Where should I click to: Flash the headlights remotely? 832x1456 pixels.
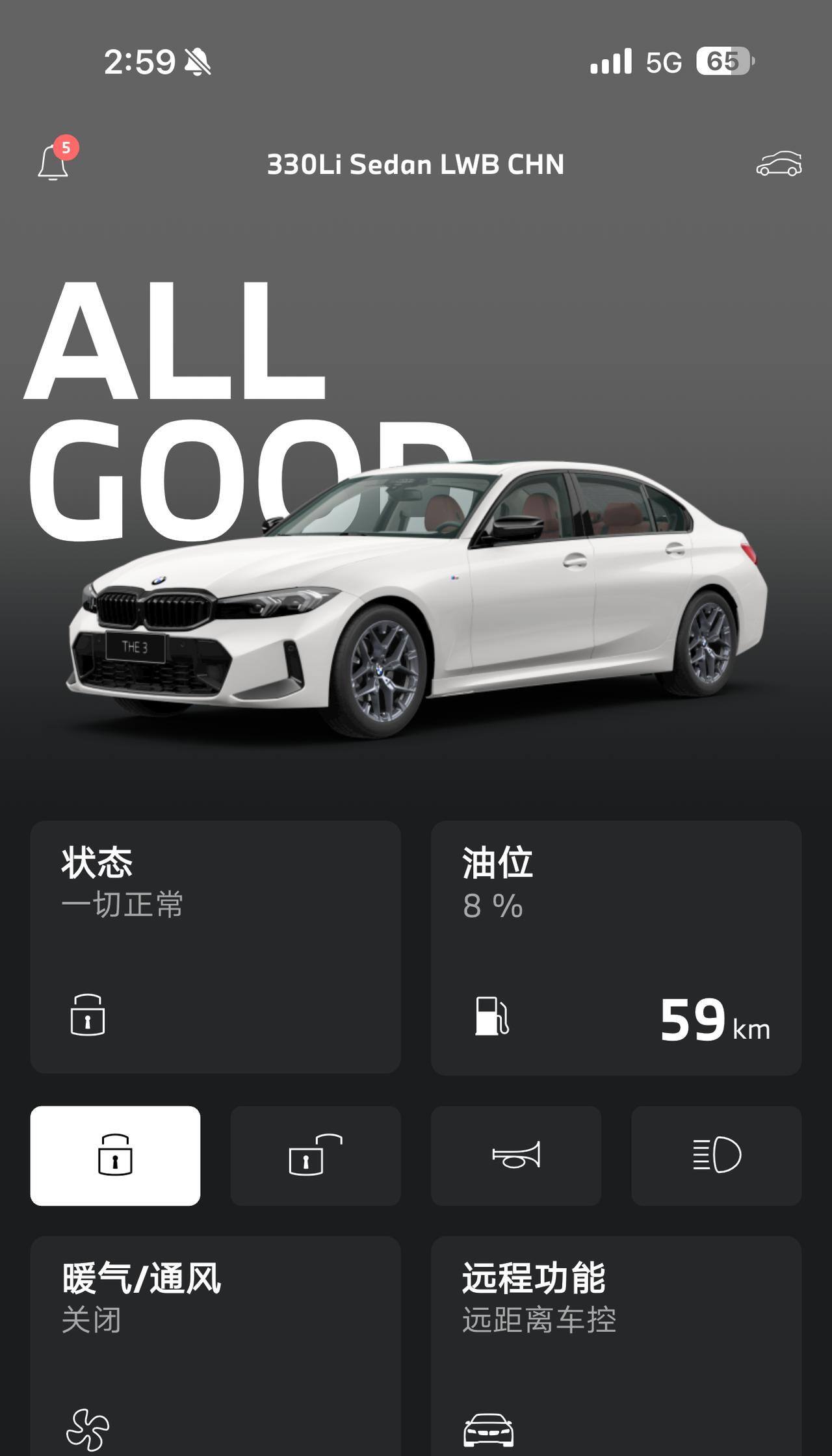716,1156
